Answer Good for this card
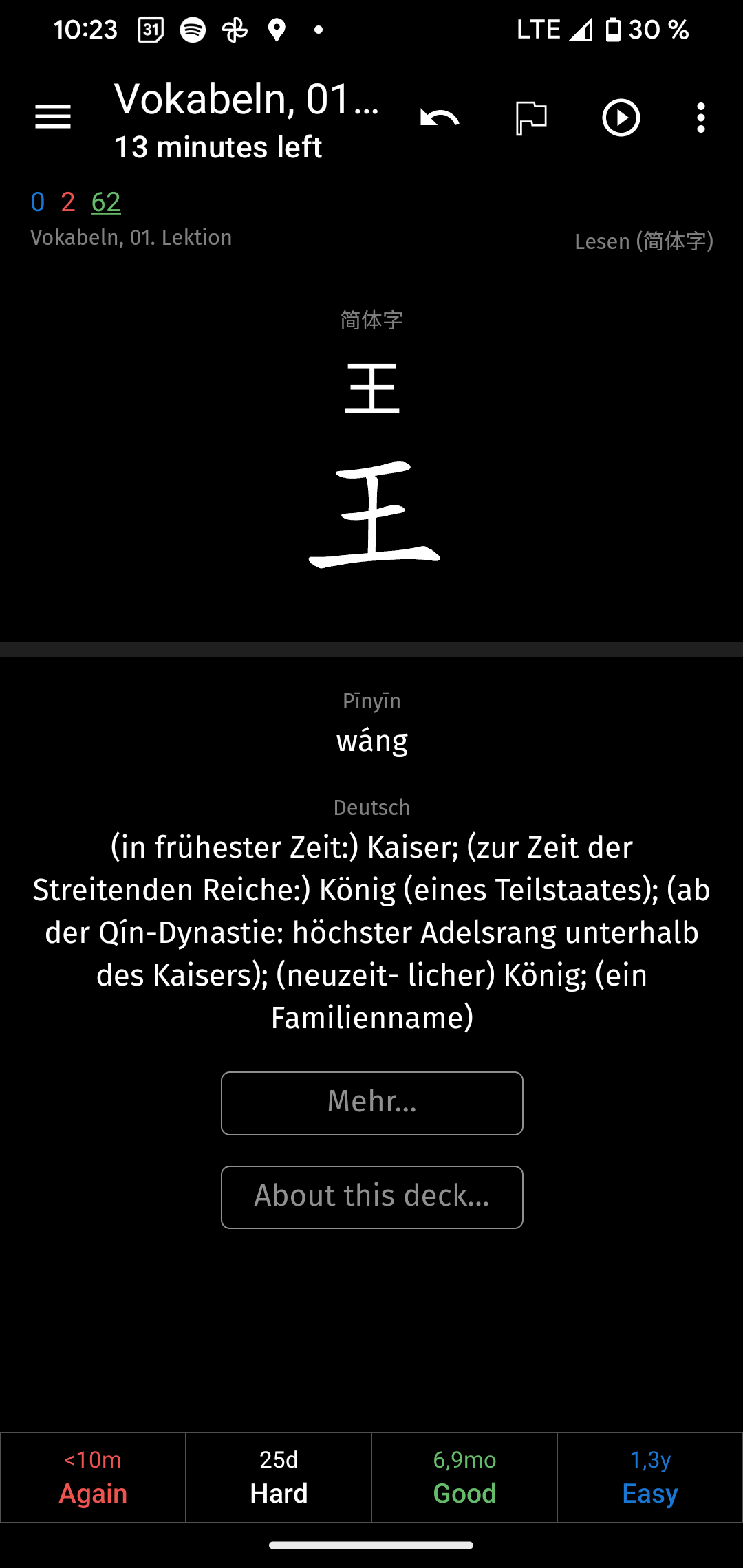743x1568 pixels. pyautogui.click(x=464, y=1477)
